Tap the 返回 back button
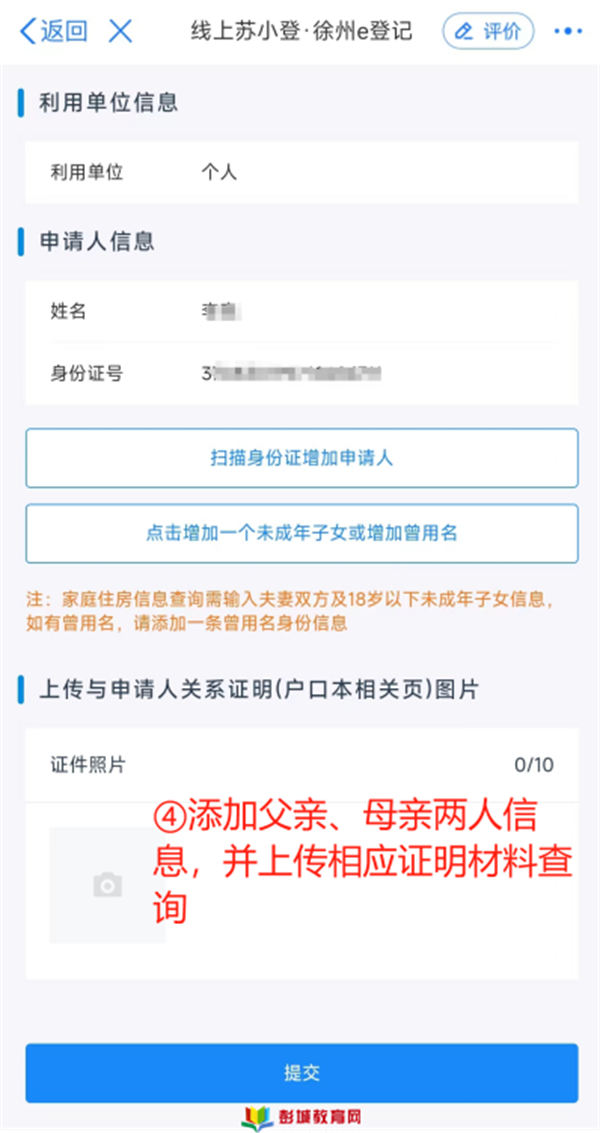Screen dimensions: 600x1133 click(54, 31)
